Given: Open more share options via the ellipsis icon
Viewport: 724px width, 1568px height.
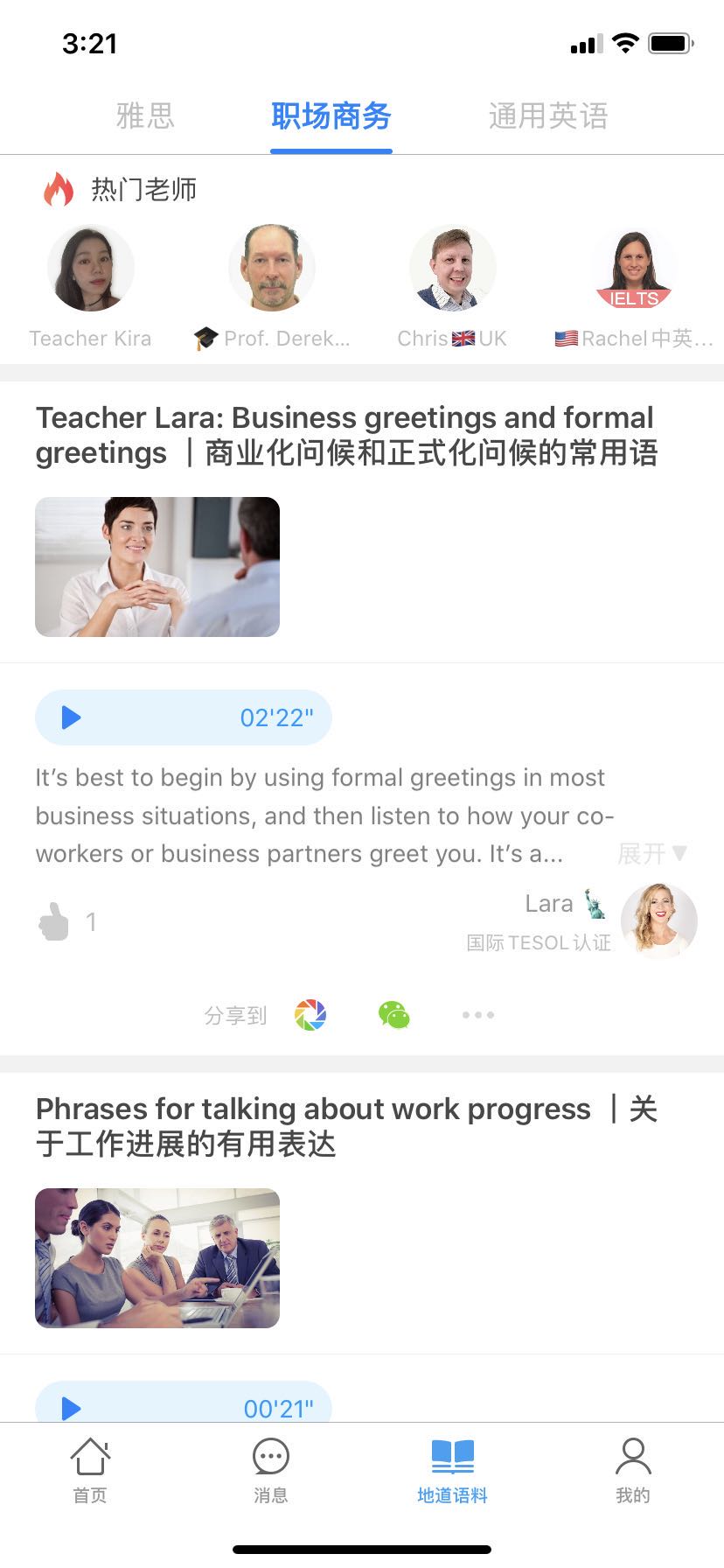Looking at the screenshot, I should click(477, 1014).
